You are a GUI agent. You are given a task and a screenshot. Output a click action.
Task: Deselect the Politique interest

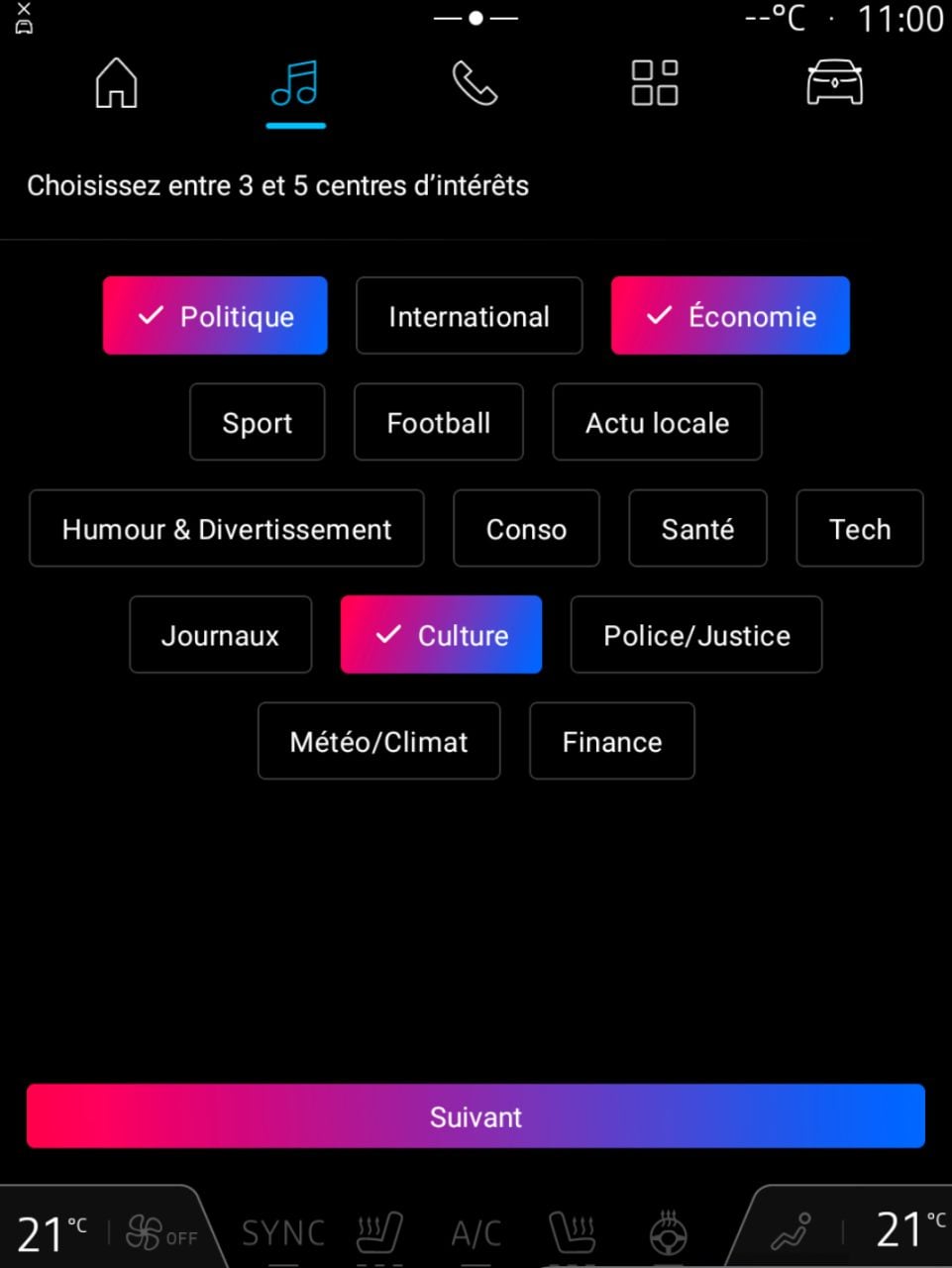[x=215, y=316]
